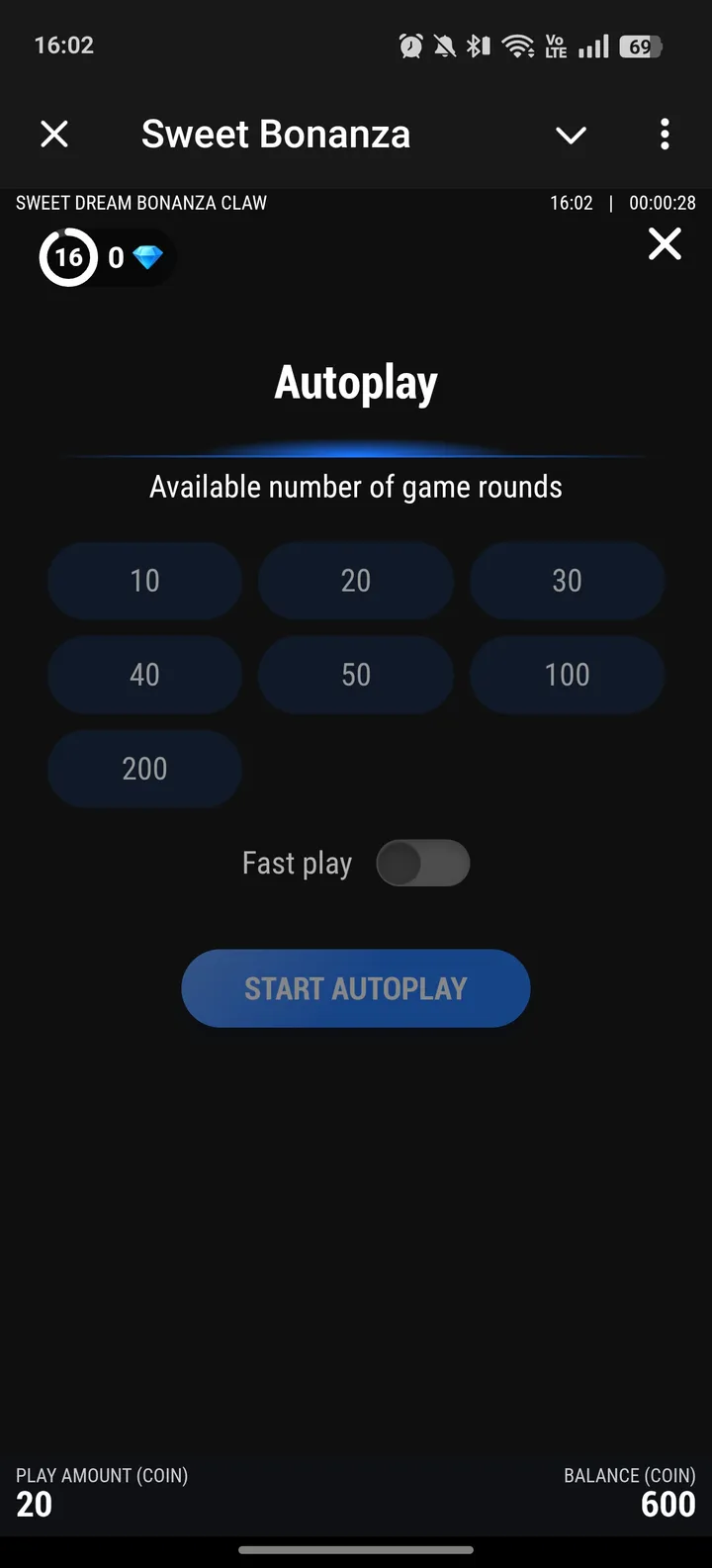Image resolution: width=712 pixels, height=1568 pixels.
Task: Dismiss the Autoplay panel
Action: pyautogui.click(x=665, y=243)
